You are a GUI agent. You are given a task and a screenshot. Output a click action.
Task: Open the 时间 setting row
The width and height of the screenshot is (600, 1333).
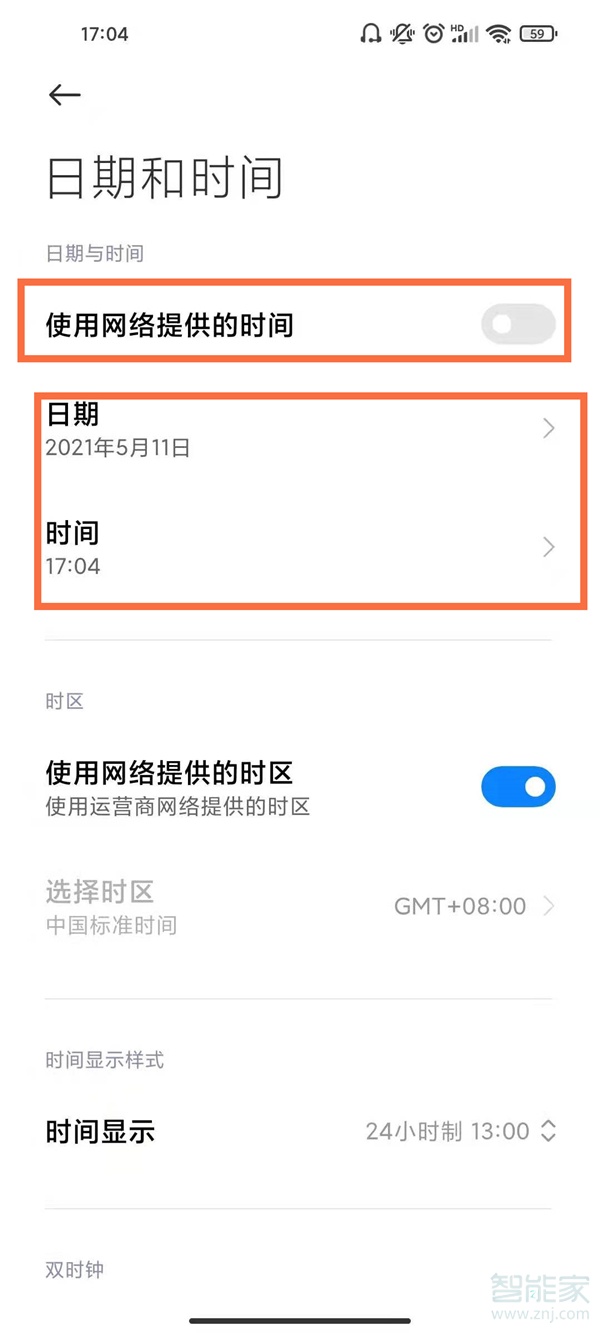pos(300,548)
